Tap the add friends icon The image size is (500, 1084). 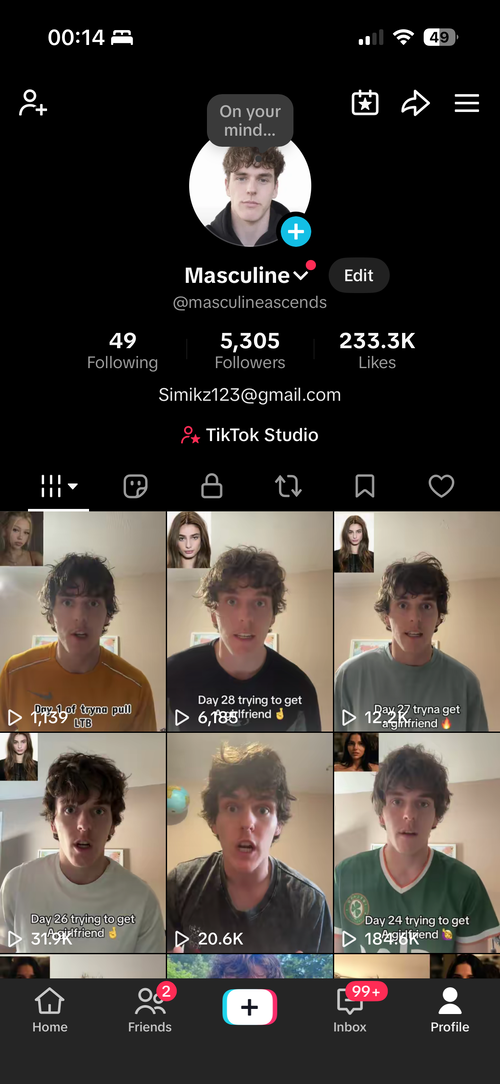point(33,103)
